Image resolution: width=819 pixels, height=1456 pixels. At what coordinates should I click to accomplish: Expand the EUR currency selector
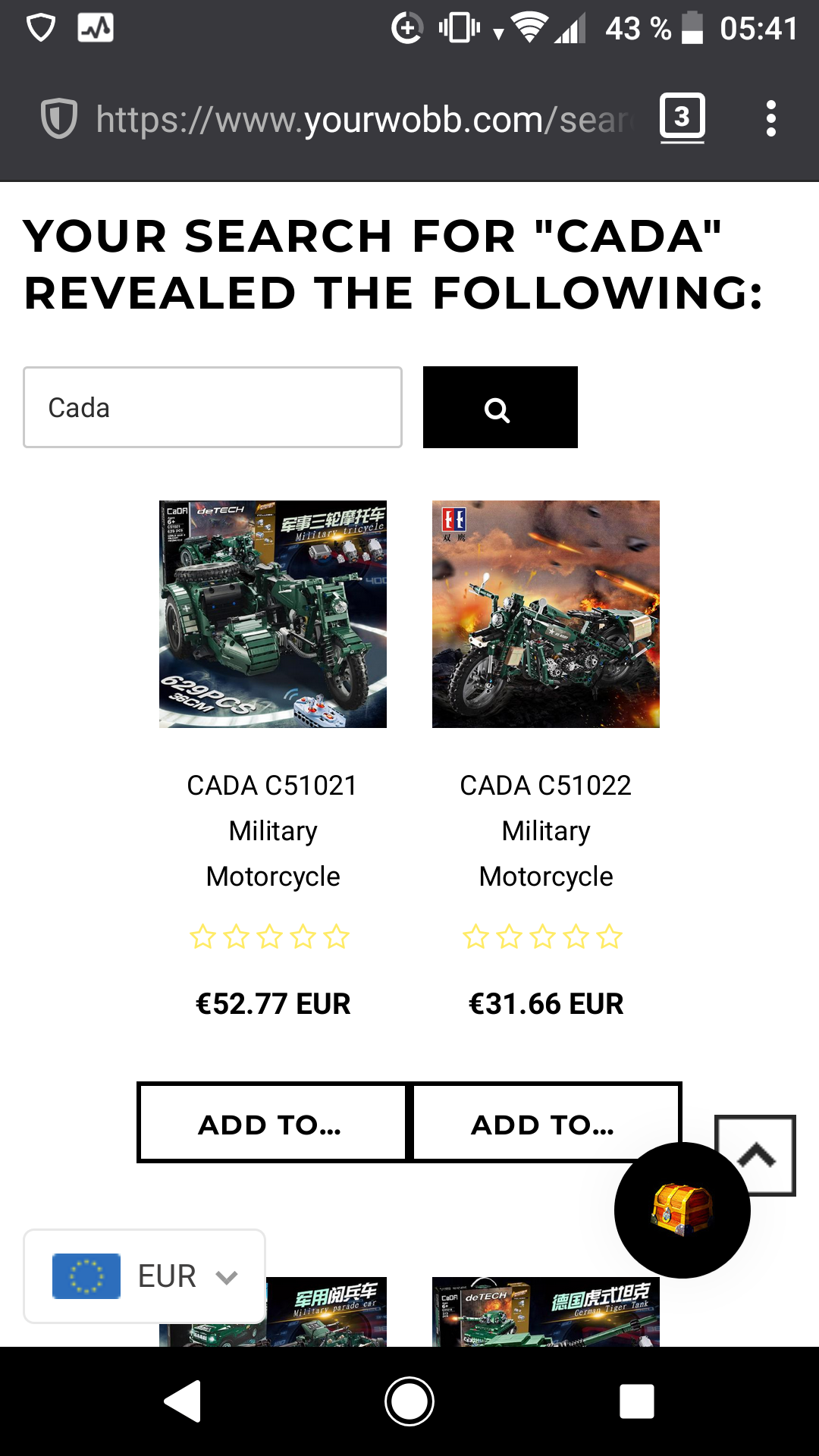tap(144, 1276)
